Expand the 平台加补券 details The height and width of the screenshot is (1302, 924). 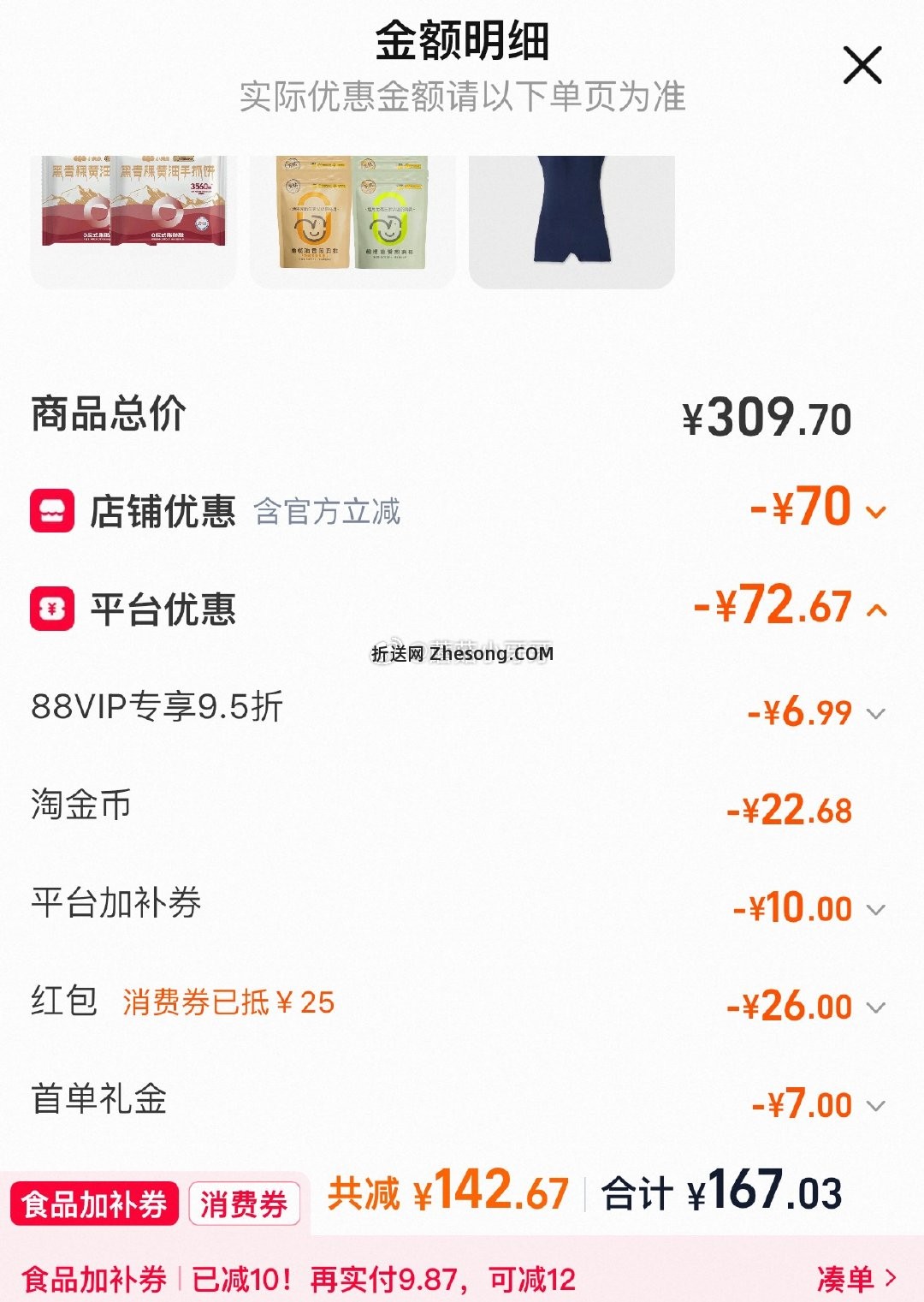(875, 909)
